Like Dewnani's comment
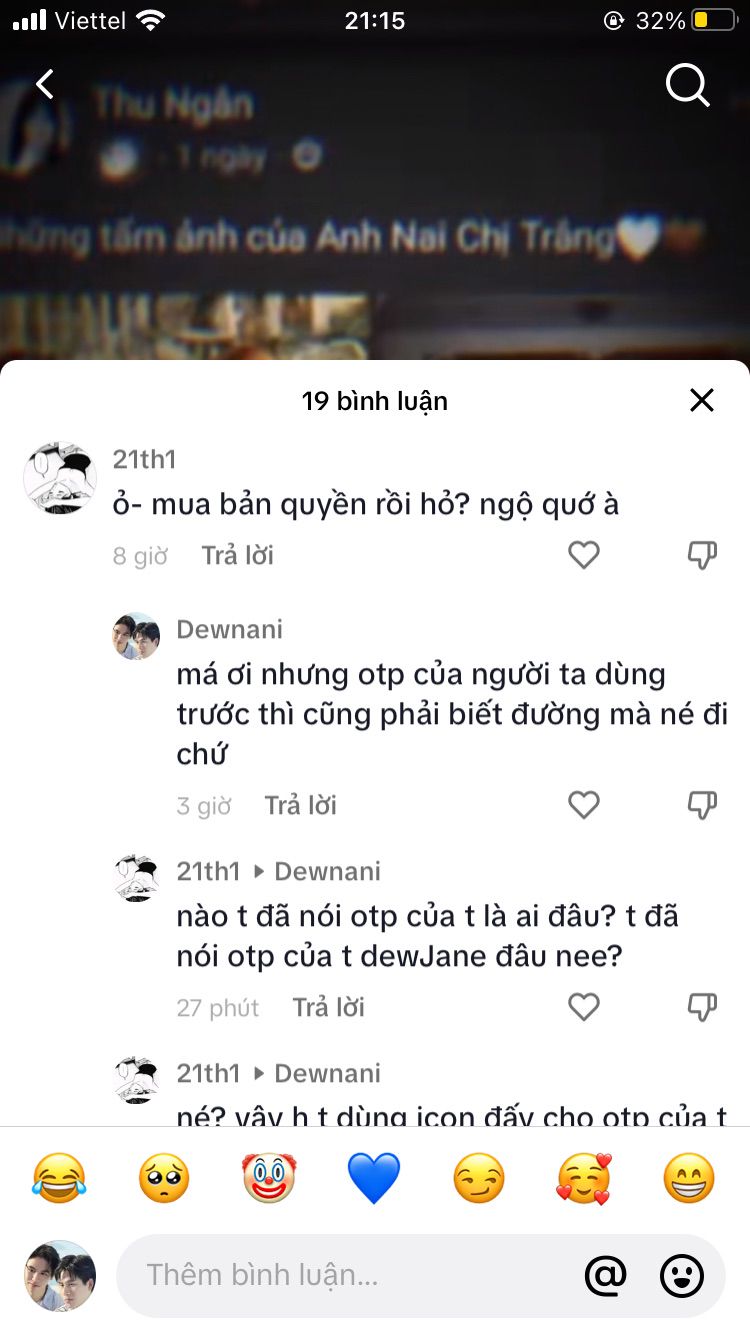This screenshot has height=1334, width=750. (x=583, y=805)
